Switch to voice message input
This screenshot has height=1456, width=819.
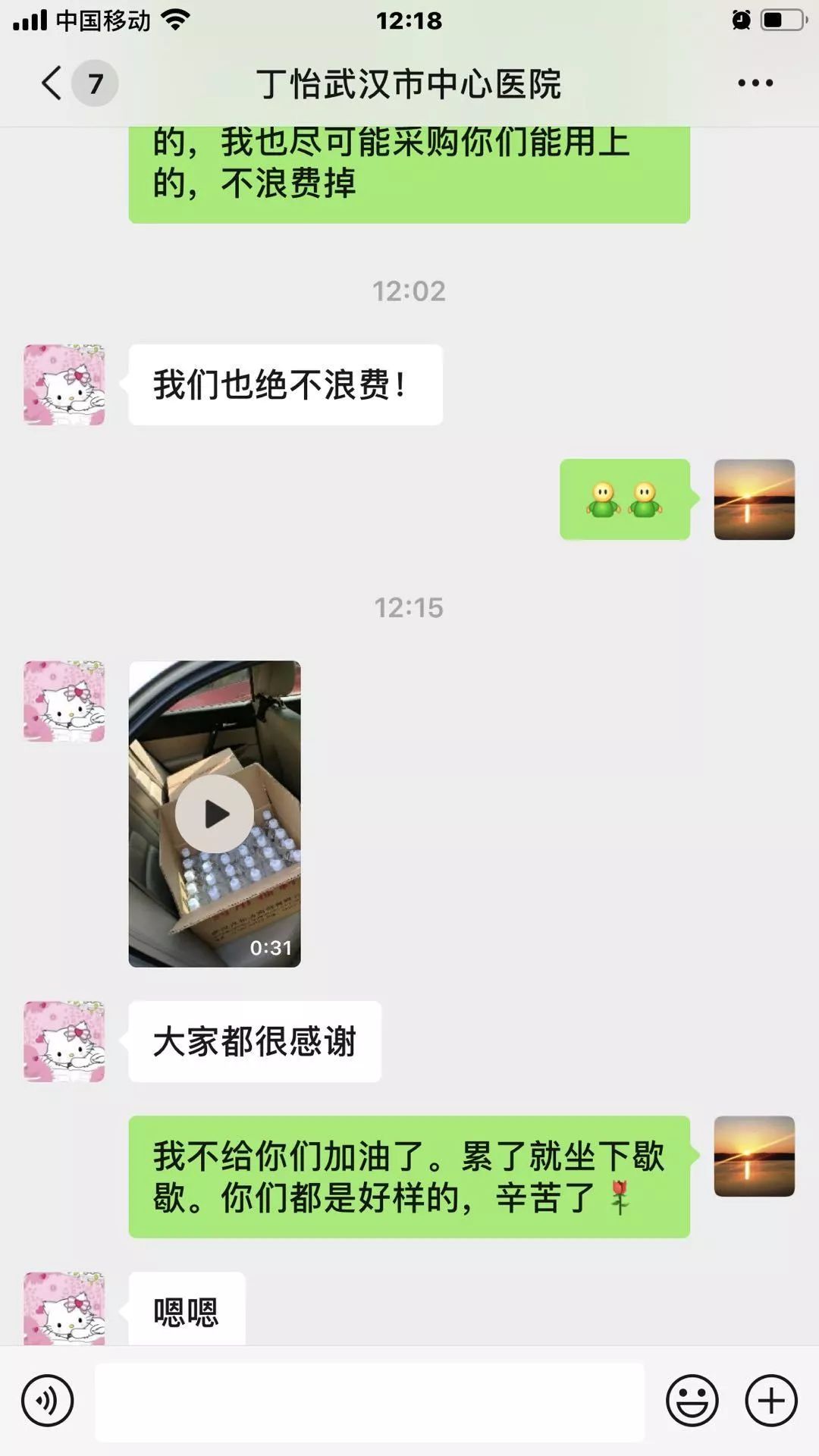click(47, 1401)
